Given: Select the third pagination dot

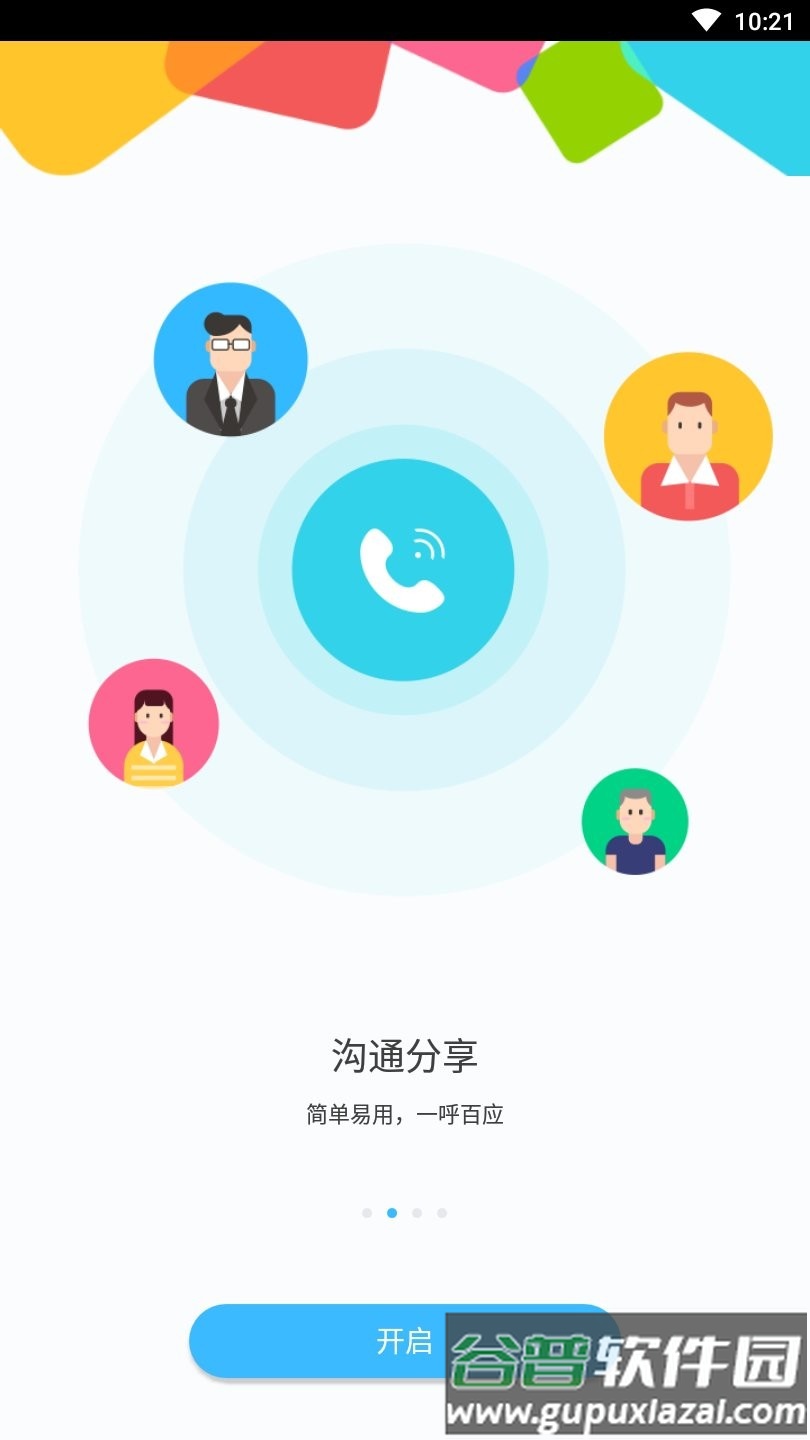Looking at the screenshot, I should [x=416, y=1212].
